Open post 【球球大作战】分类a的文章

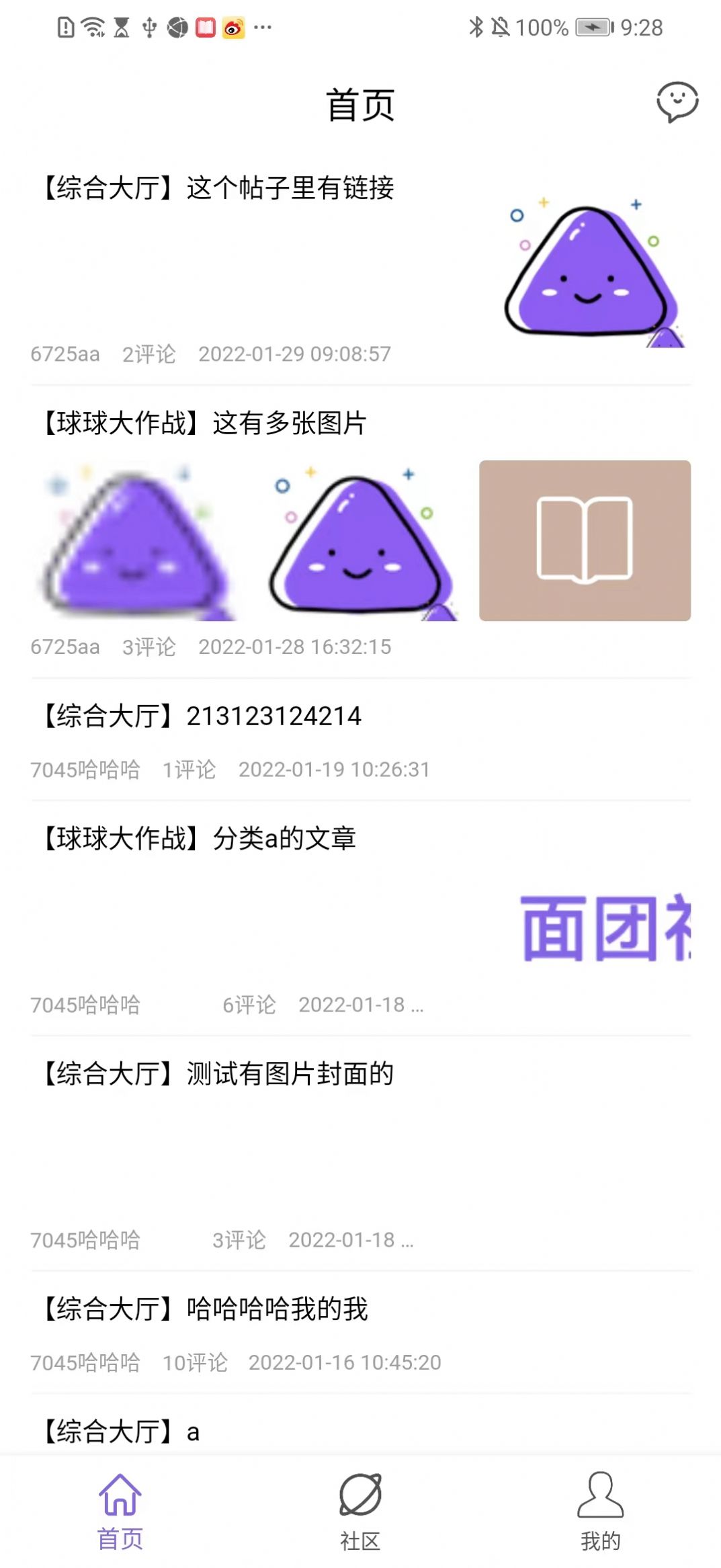[x=198, y=837]
